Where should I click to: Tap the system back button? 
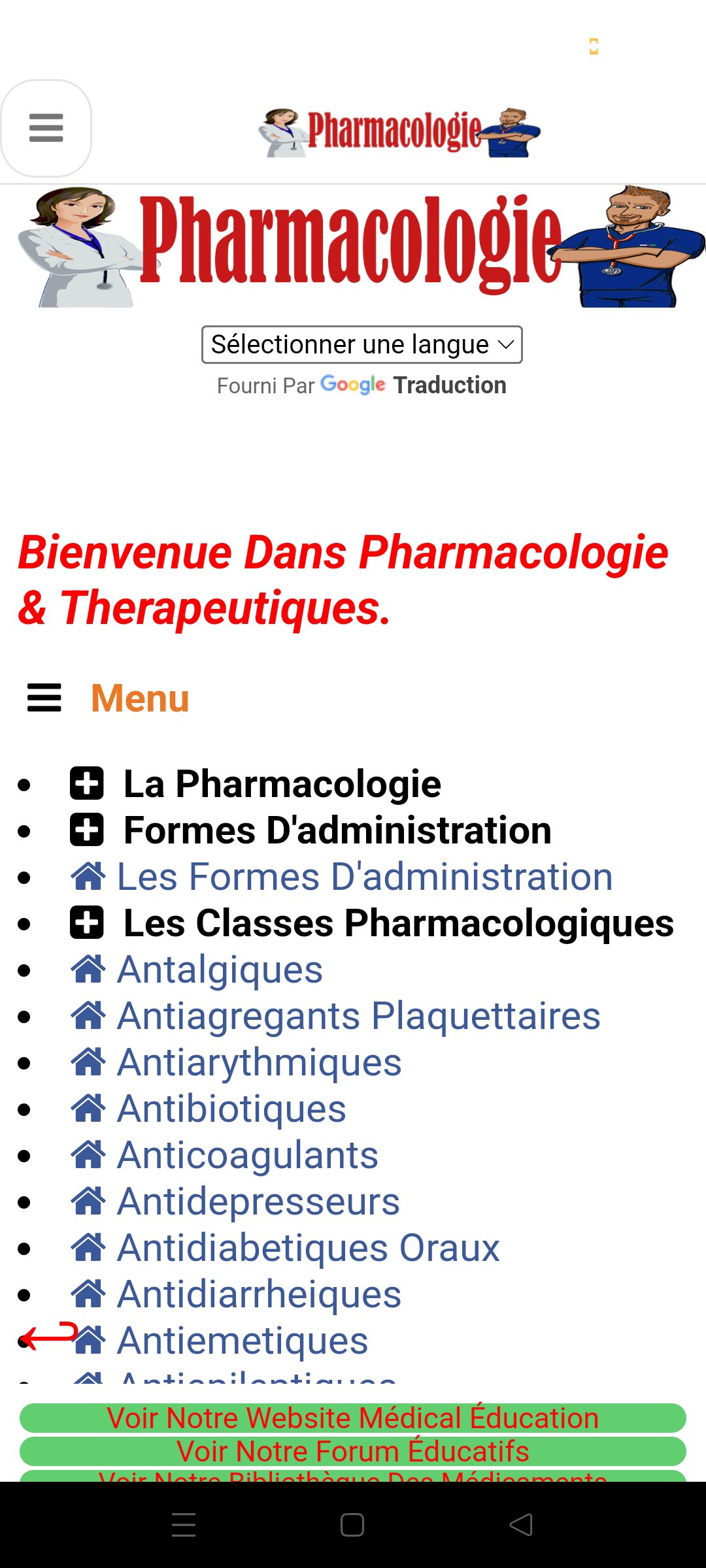[521, 1525]
